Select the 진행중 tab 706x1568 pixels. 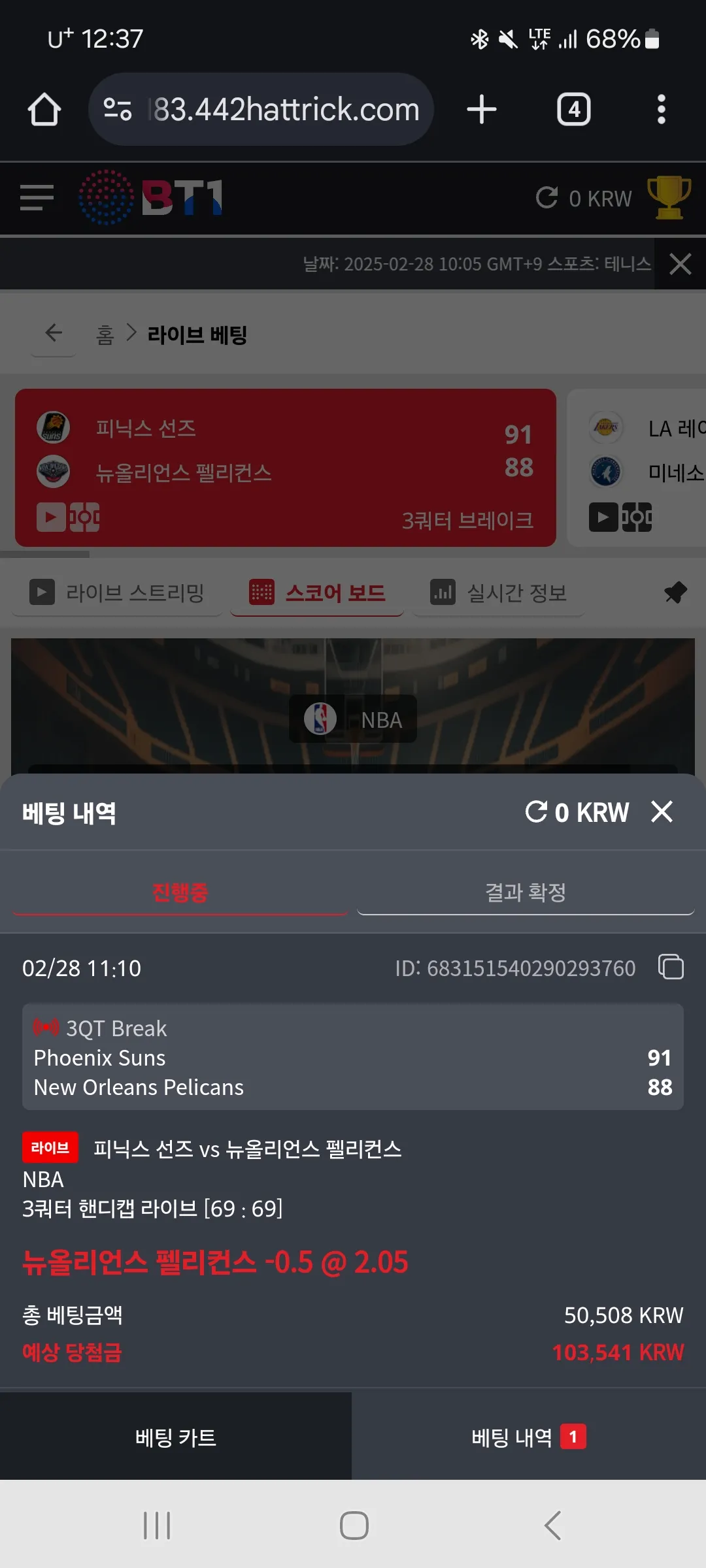(x=180, y=892)
